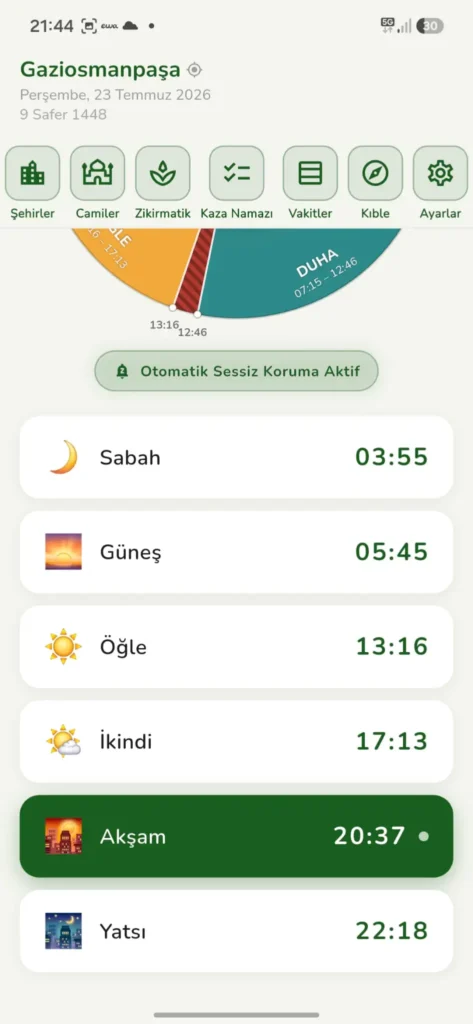The height and width of the screenshot is (1024, 473).
Task: Tap the location icon next to Gaziosmanpaşa
Action: [193, 69]
